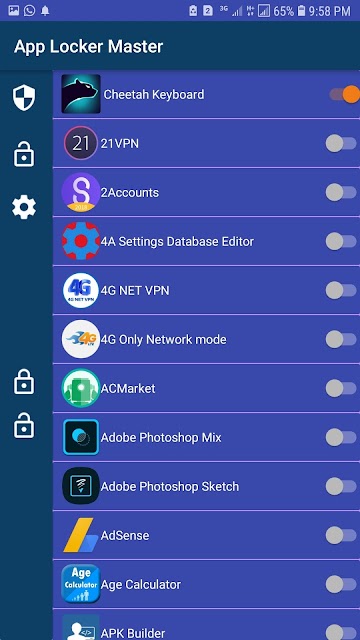The width and height of the screenshot is (360, 640).
Task: Switch on lock for 4G NET VPN
Action: (341, 290)
